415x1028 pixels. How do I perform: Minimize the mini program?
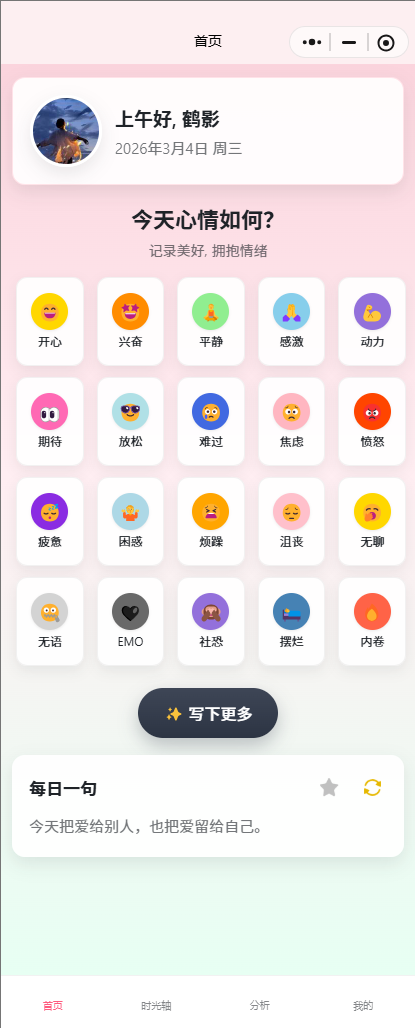pos(349,43)
